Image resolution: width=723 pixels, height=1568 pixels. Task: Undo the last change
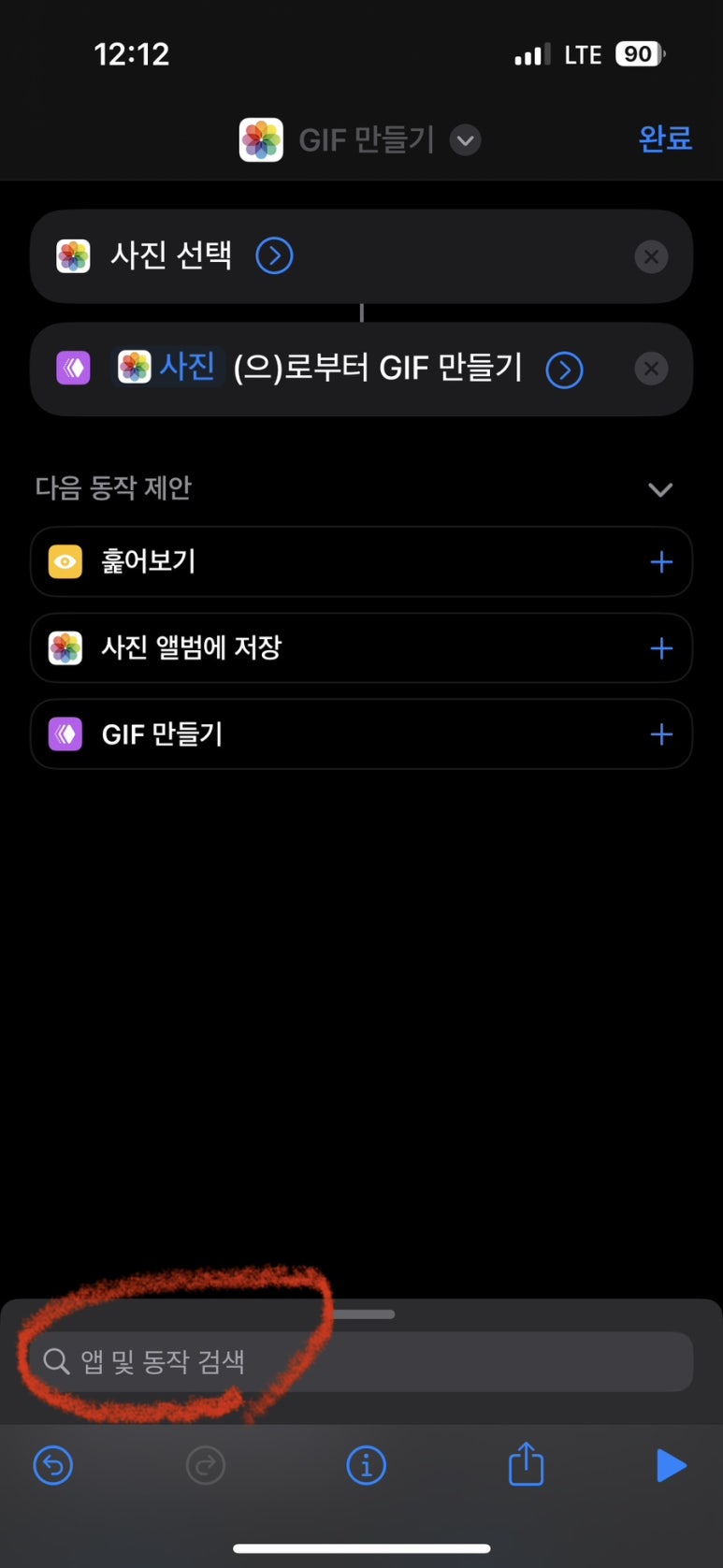(x=53, y=1465)
